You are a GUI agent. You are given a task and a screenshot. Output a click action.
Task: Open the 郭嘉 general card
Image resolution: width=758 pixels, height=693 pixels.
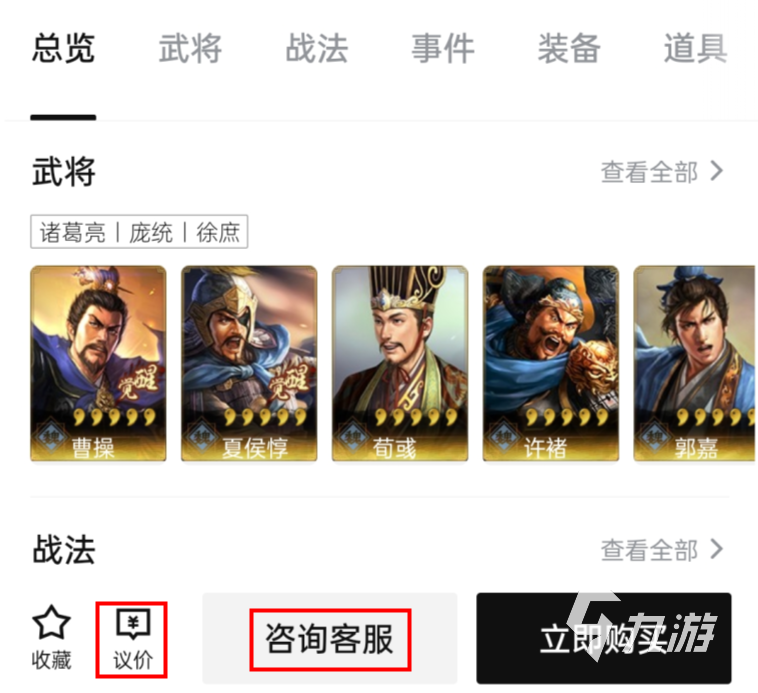(694, 364)
